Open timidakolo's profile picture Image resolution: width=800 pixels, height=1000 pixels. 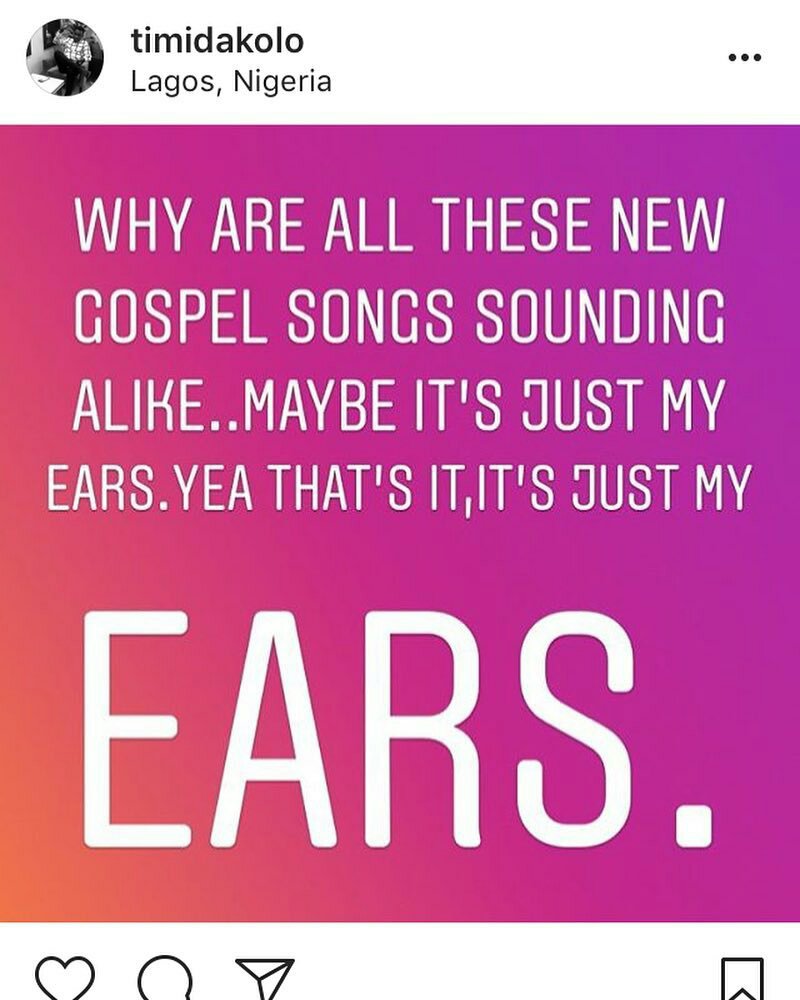64,56
